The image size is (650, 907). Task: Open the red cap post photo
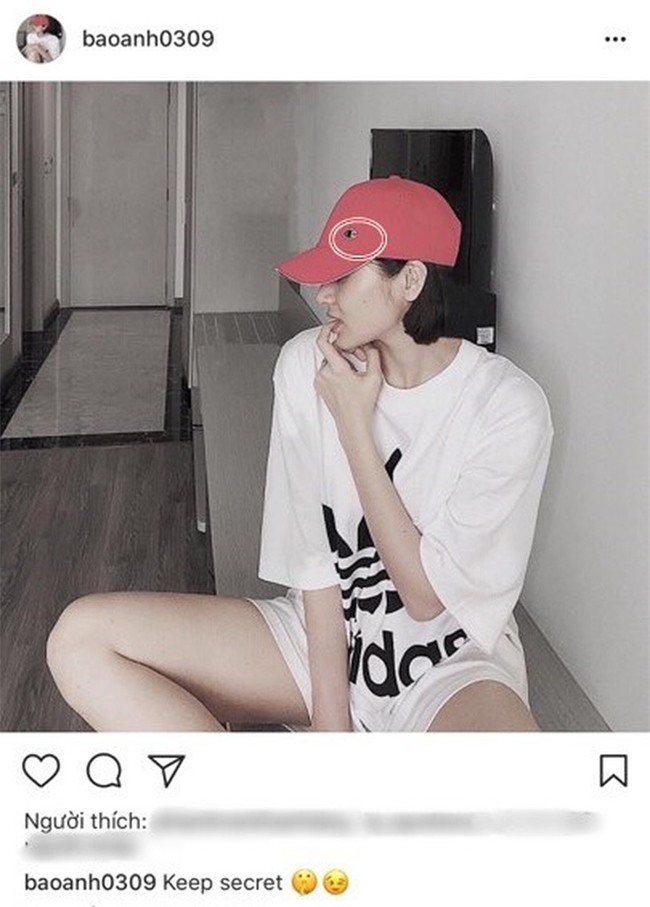coord(325,405)
